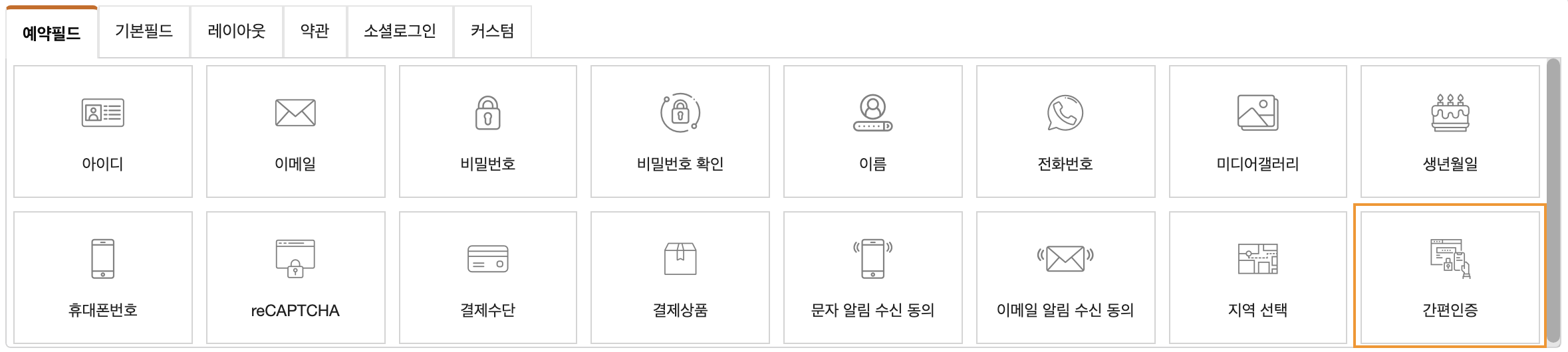Select the highlighted 간편인증 tile

[x=1450, y=276]
